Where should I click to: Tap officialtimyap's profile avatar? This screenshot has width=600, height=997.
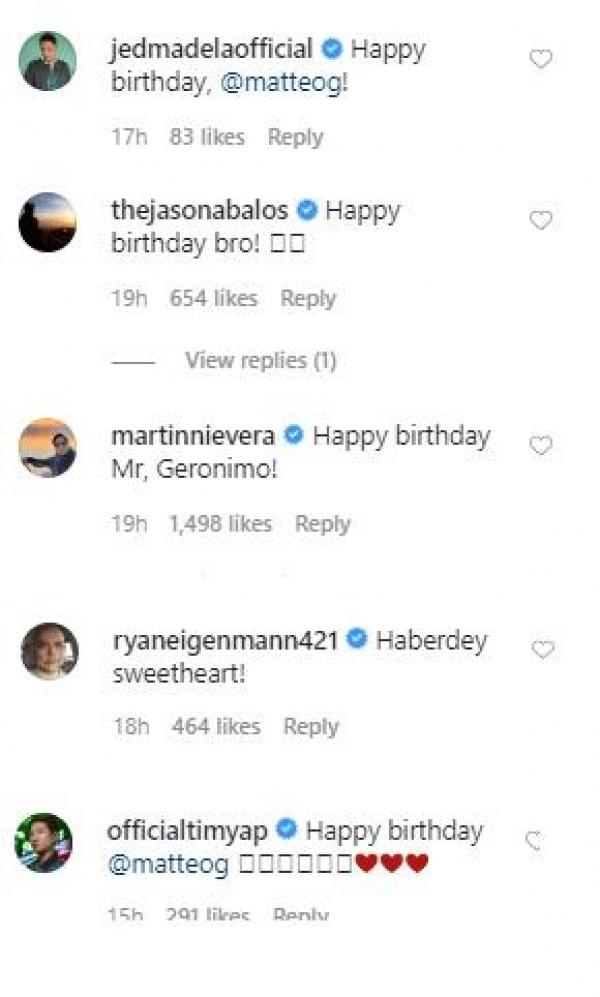45,842
